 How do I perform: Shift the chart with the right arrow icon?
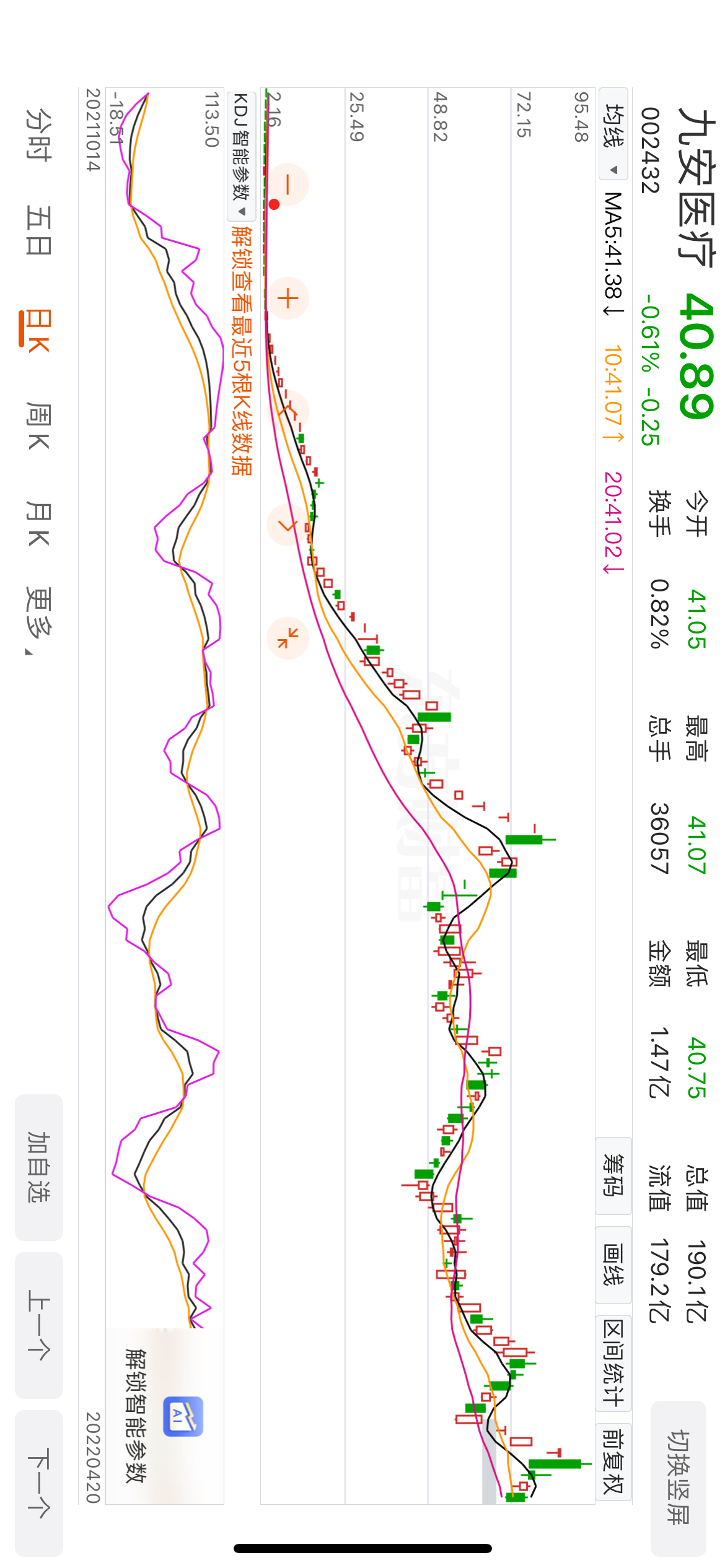288,525
